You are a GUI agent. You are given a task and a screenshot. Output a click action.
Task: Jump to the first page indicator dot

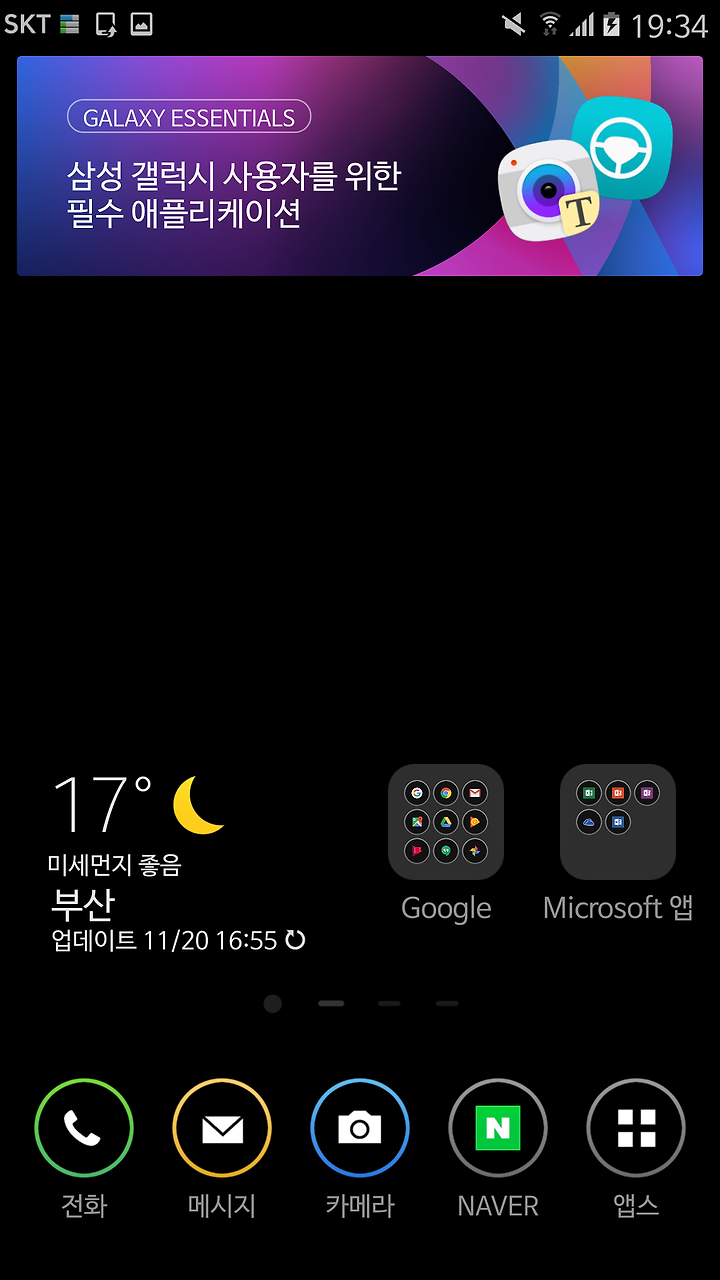(272, 1003)
